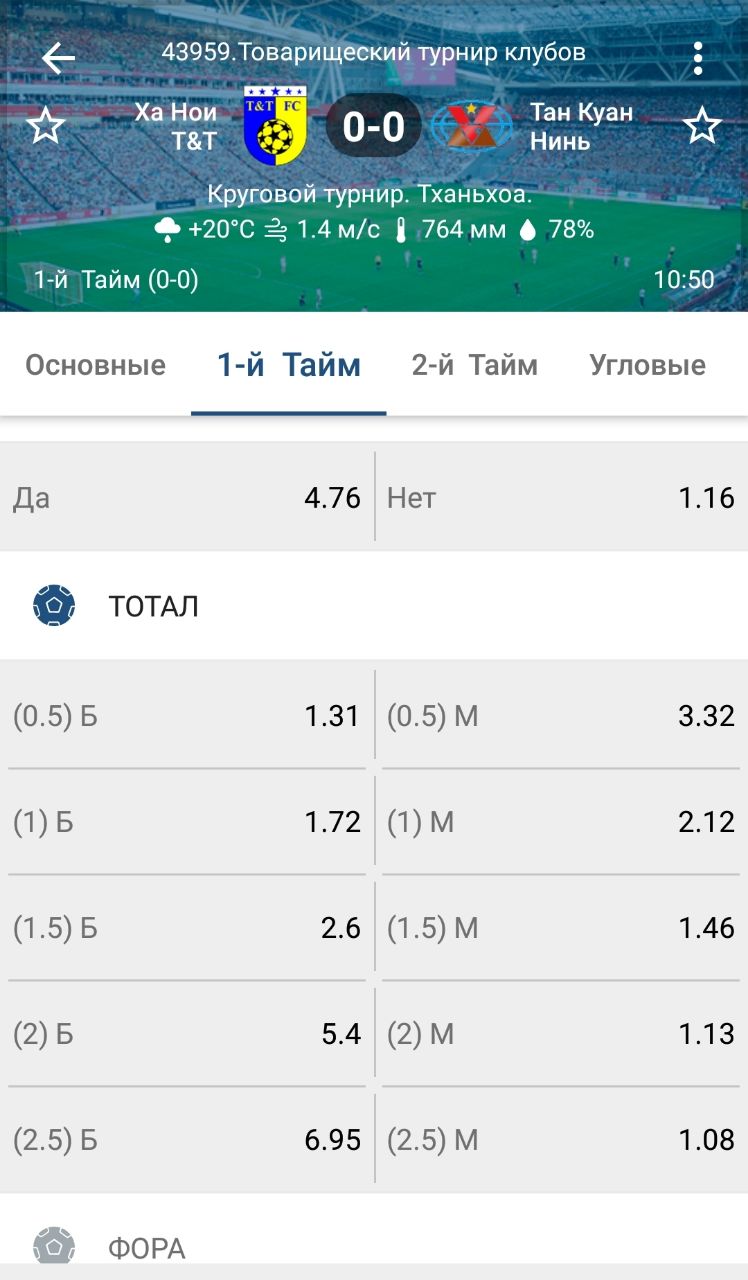
Task: Open the three-dot overflow menu
Action: [698, 59]
